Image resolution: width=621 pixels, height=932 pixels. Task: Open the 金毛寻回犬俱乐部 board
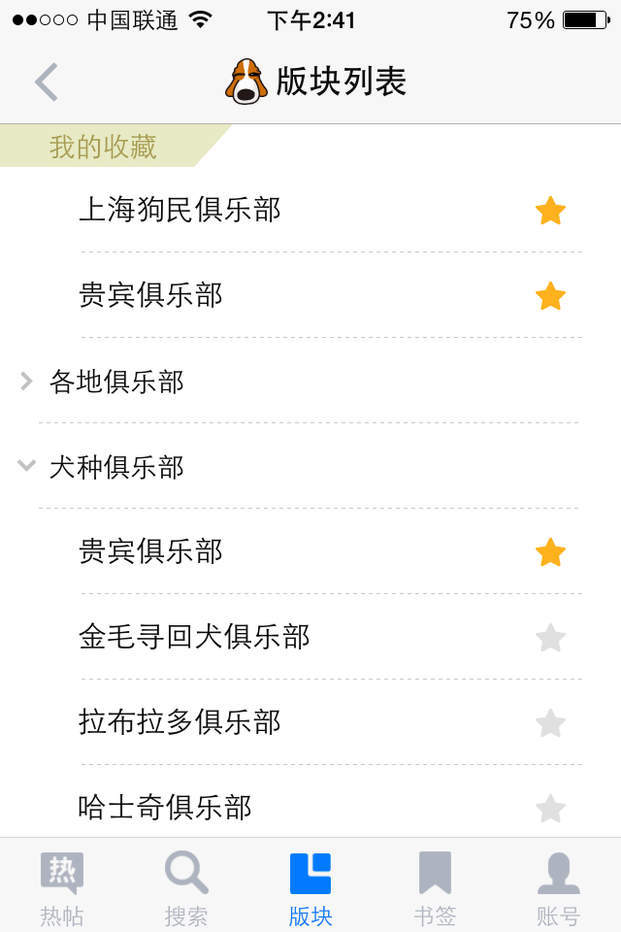[x=194, y=637]
